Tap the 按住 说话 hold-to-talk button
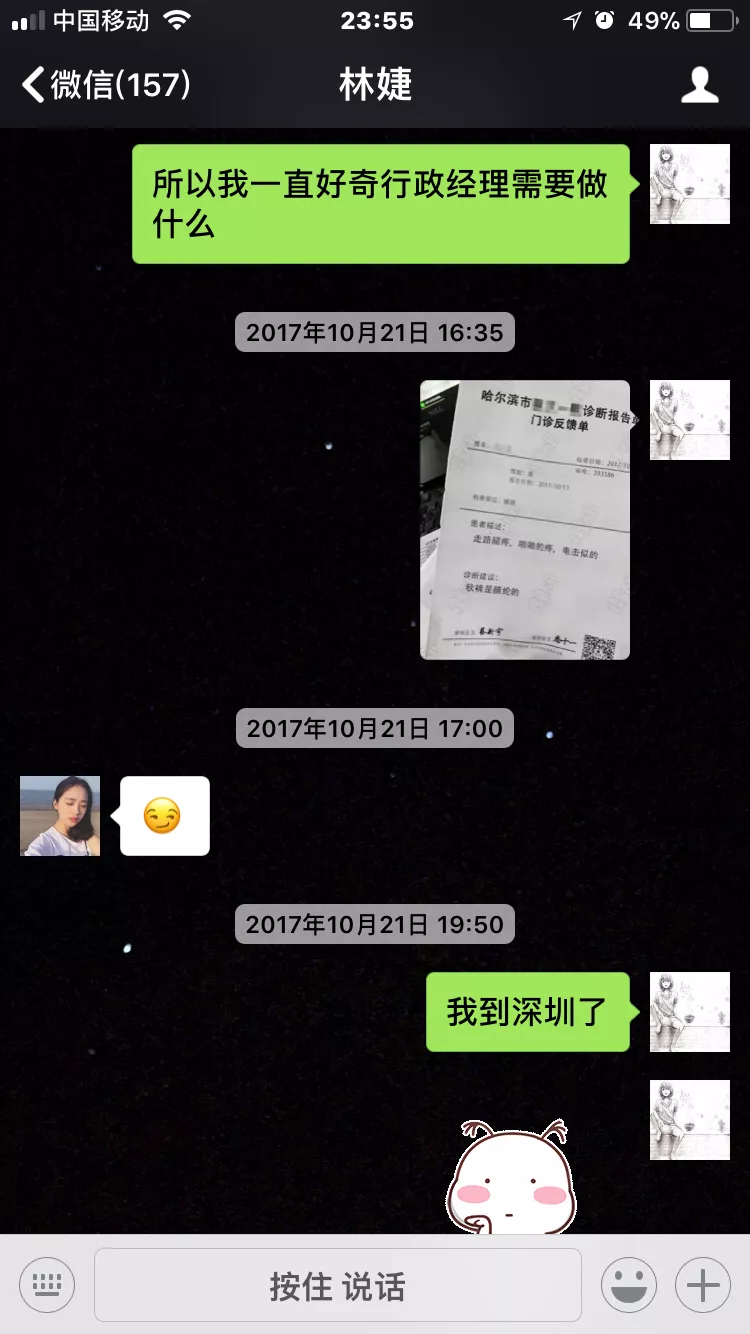Viewport: 750px width, 1334px height. tap(338, 1286)
